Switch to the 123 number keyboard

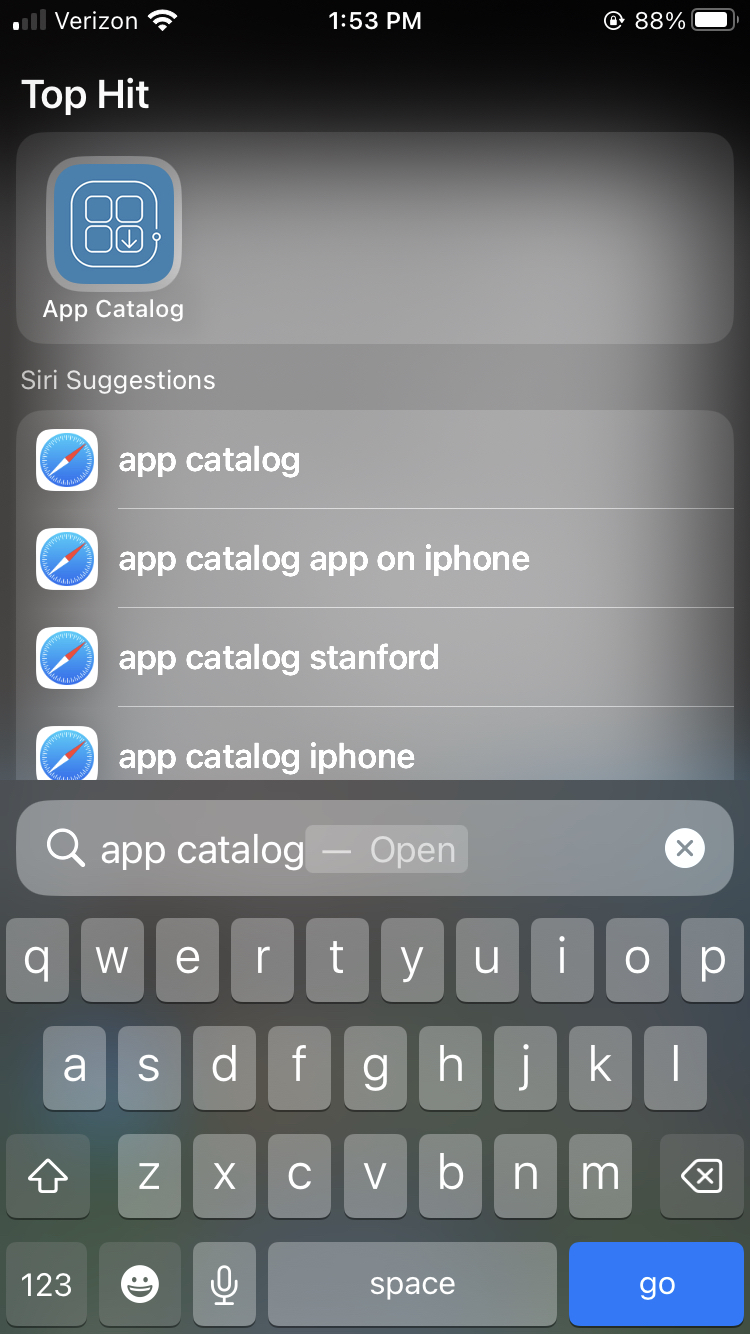point(46,1284)
